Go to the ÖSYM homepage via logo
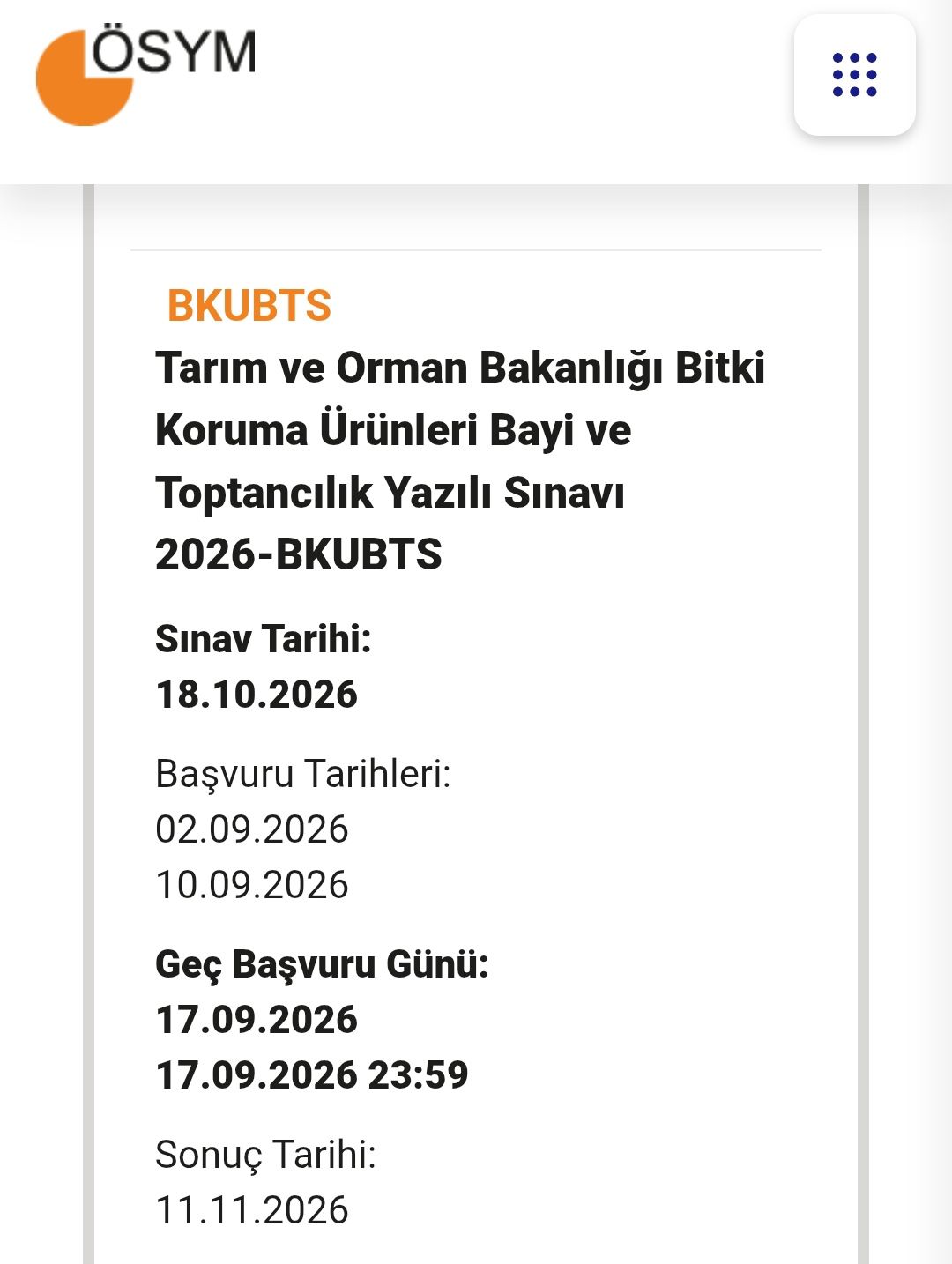Screen dimensions: 952x1264 [145, 75]
